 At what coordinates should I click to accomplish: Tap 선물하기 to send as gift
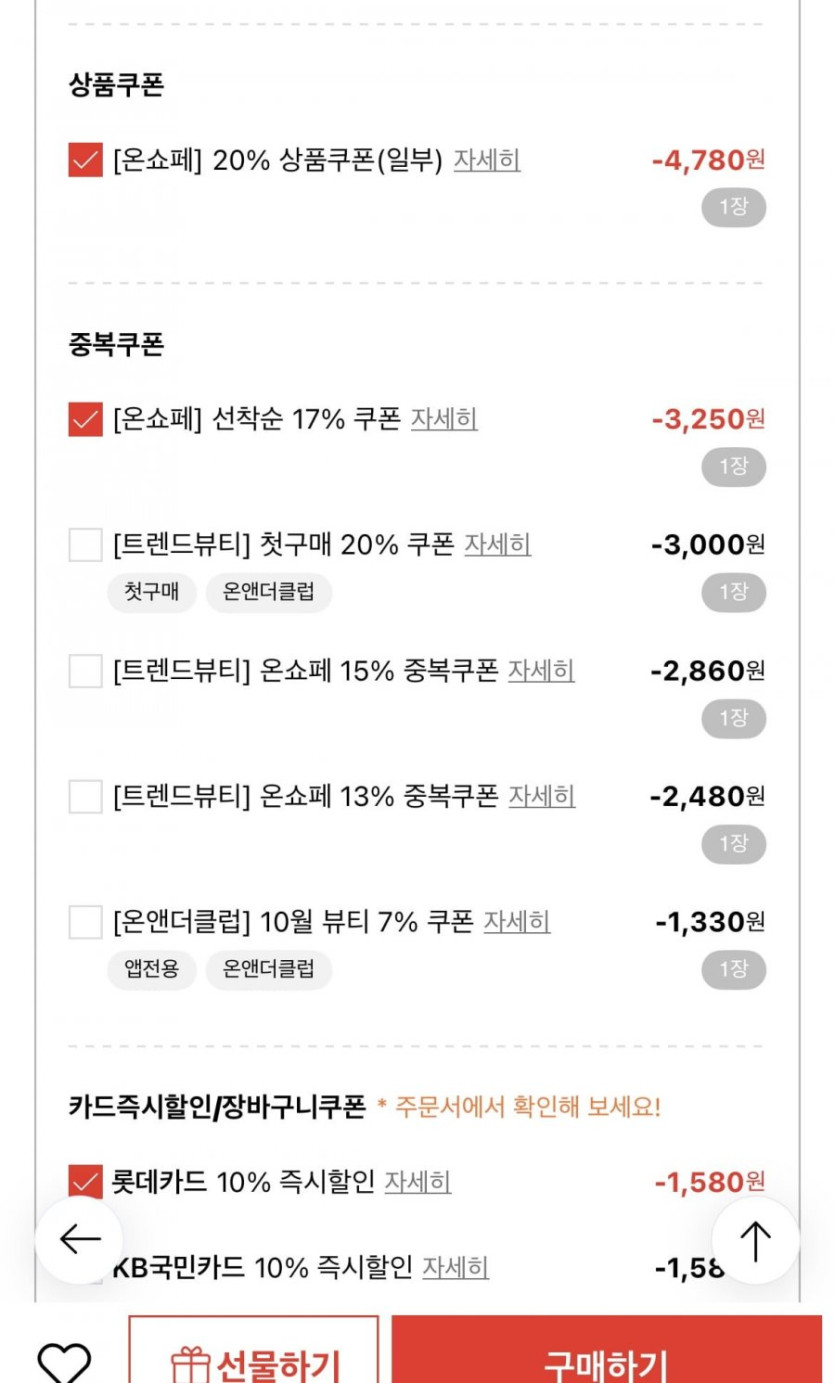point(254,1362)
